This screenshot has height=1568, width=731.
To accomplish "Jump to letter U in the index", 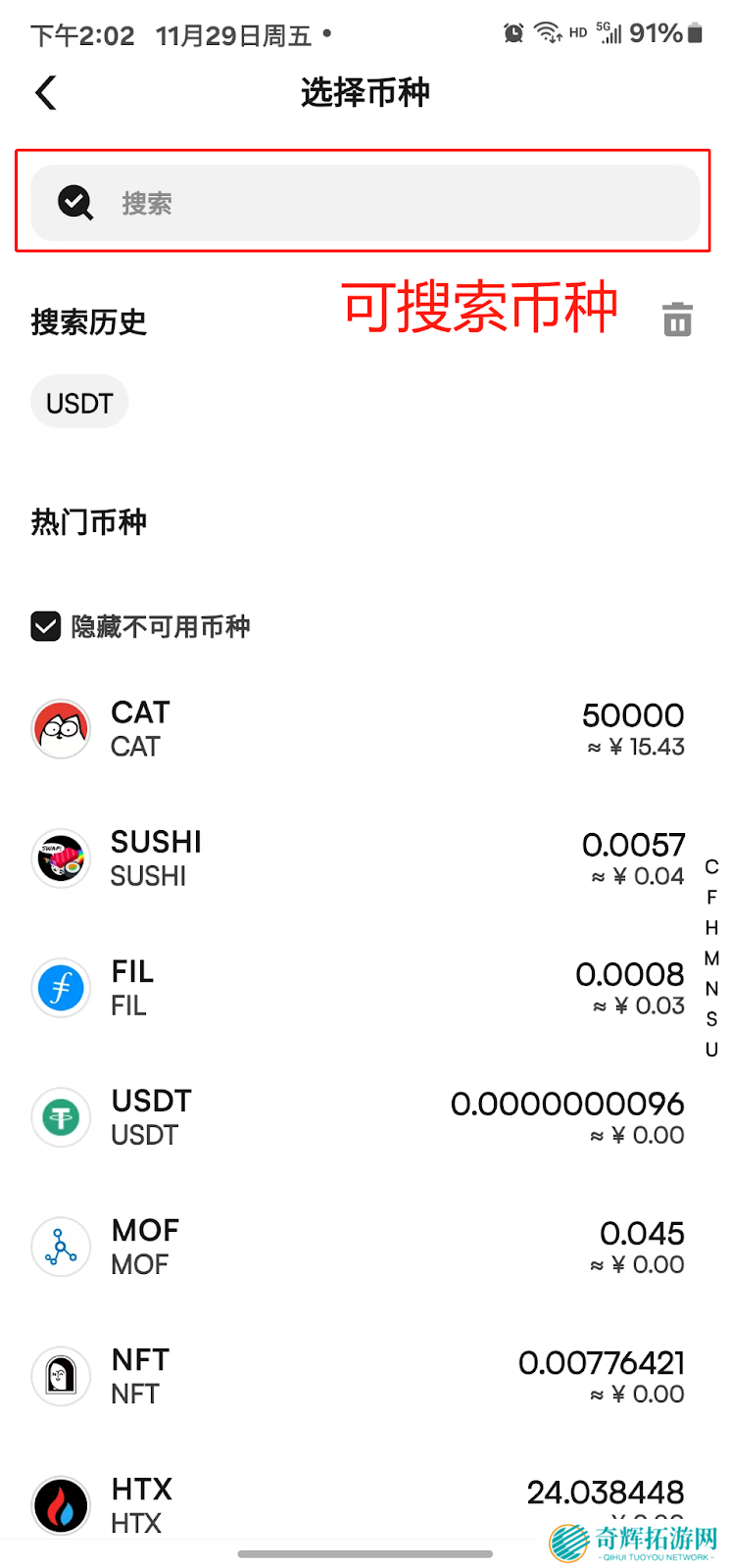I will (711, 1050).
